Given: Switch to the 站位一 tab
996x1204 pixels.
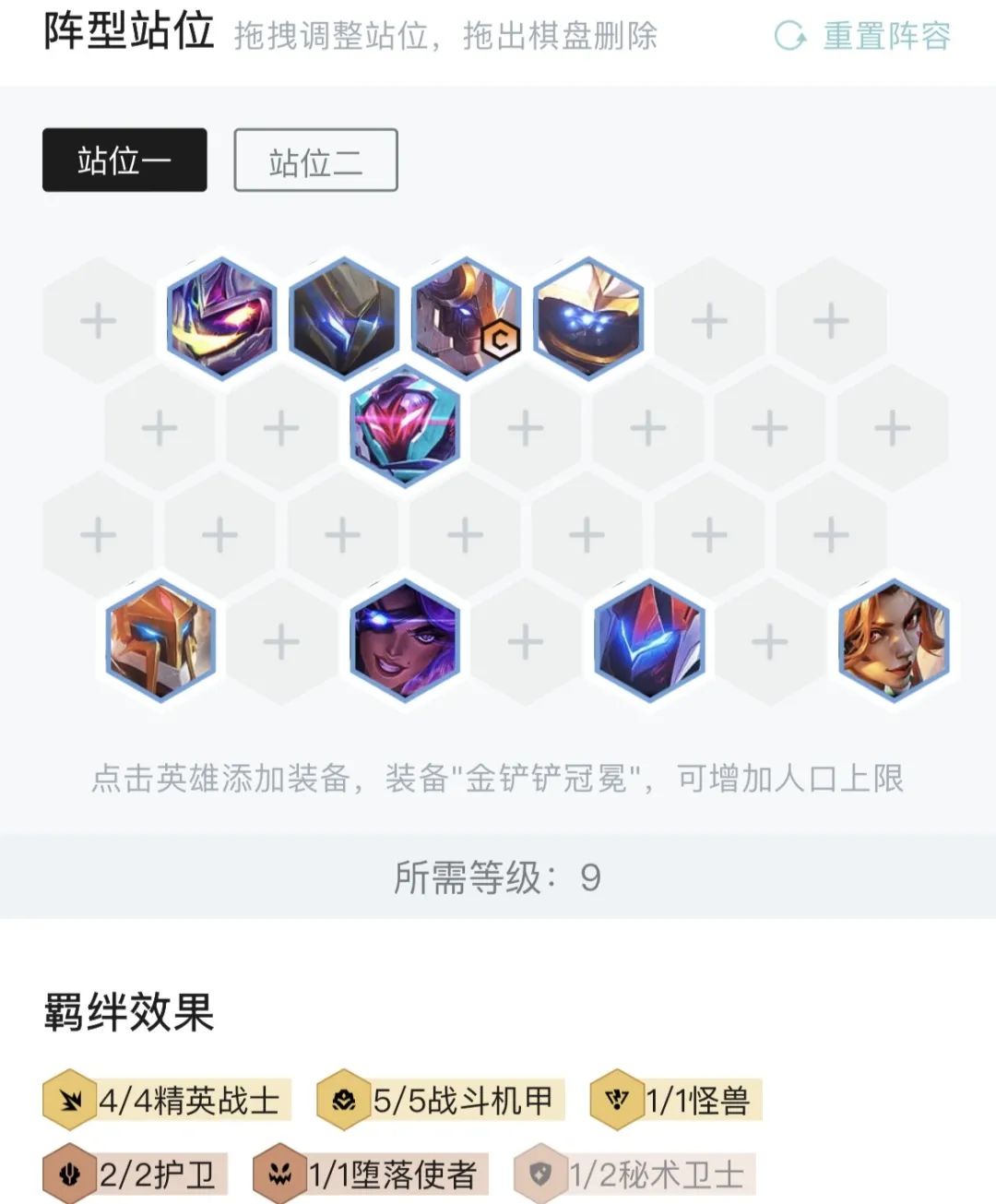Looking at the screenshot, I should point(125,161).
